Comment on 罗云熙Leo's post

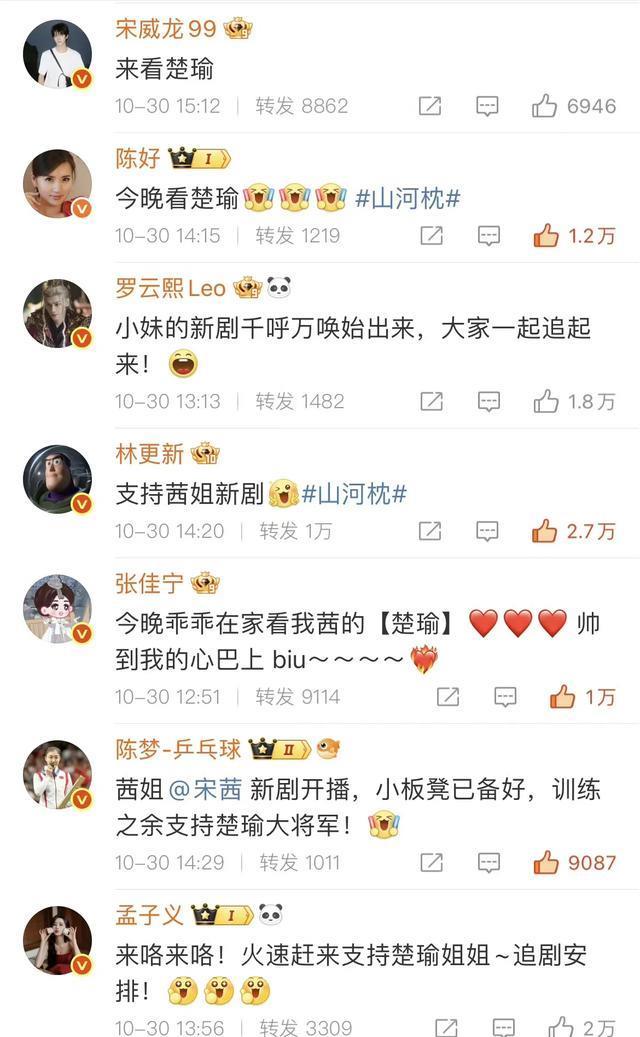point(488,401)
